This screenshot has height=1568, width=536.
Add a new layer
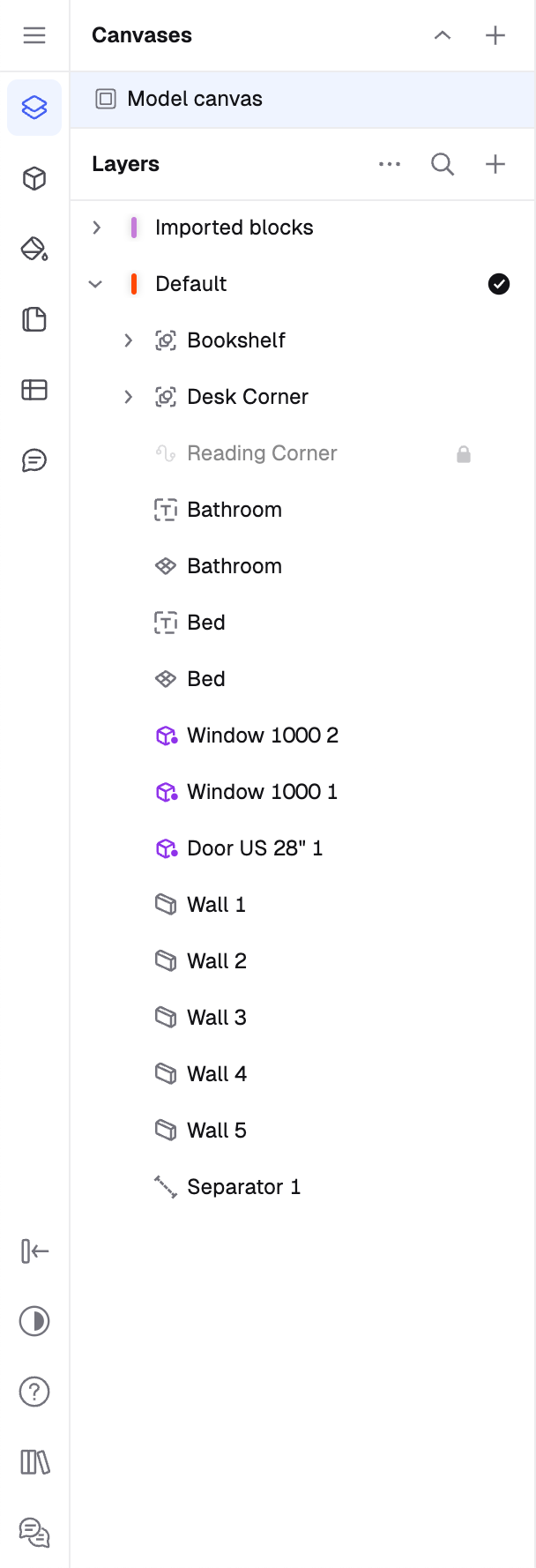[495, 164]
